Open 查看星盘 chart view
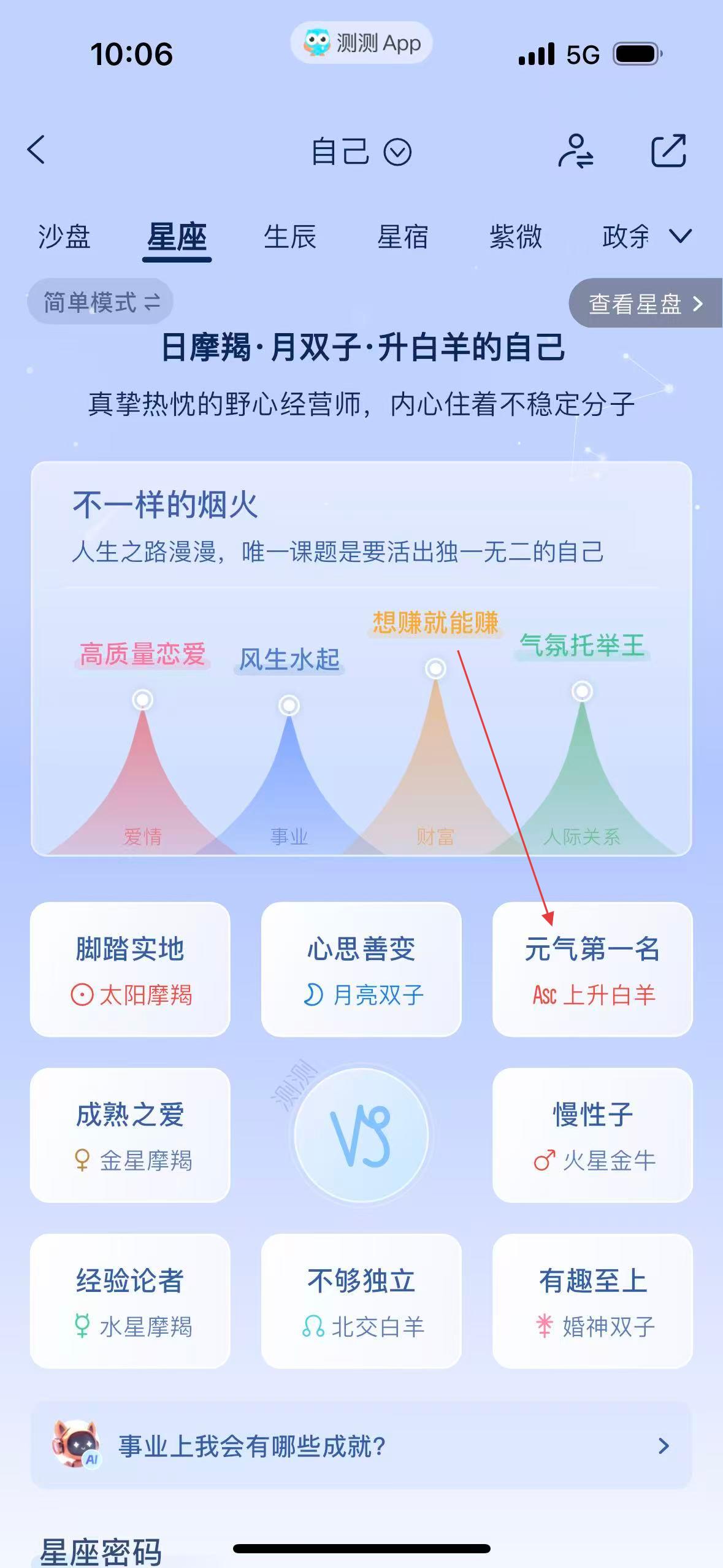Screen dimensions: 723x1568 [x=645, y=303]
